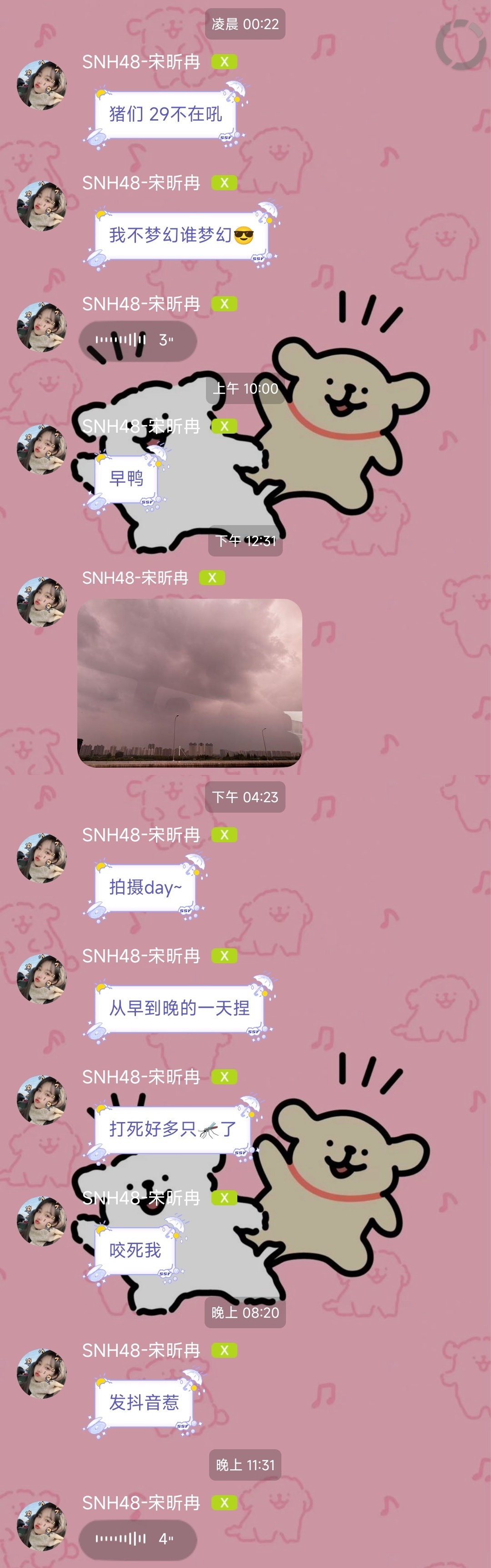Screen dimensions: 491x1568
Task: Play the 3-second voice message
Action: pos(137,339)
